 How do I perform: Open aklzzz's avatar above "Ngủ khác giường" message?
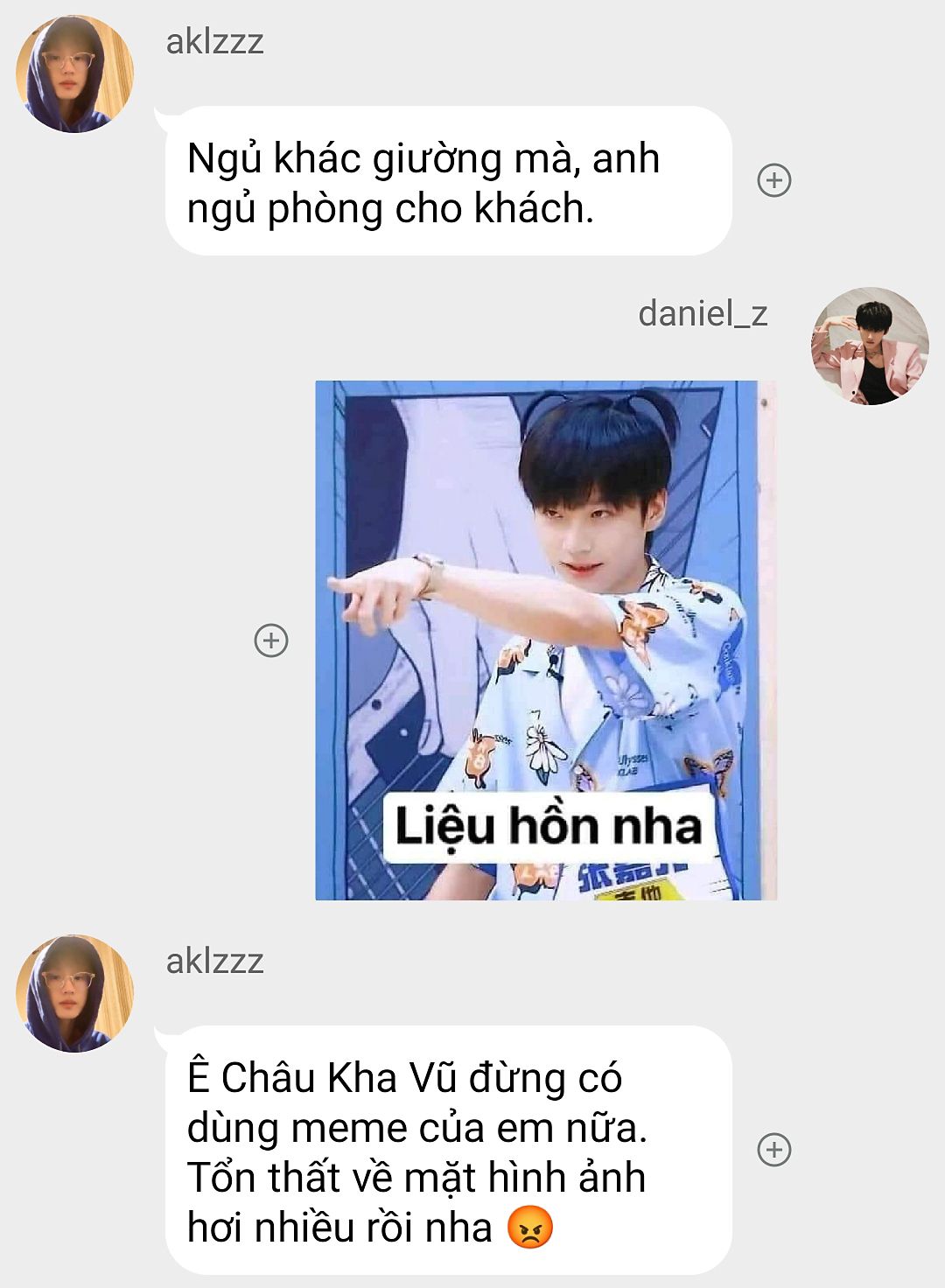coord(75,73)
